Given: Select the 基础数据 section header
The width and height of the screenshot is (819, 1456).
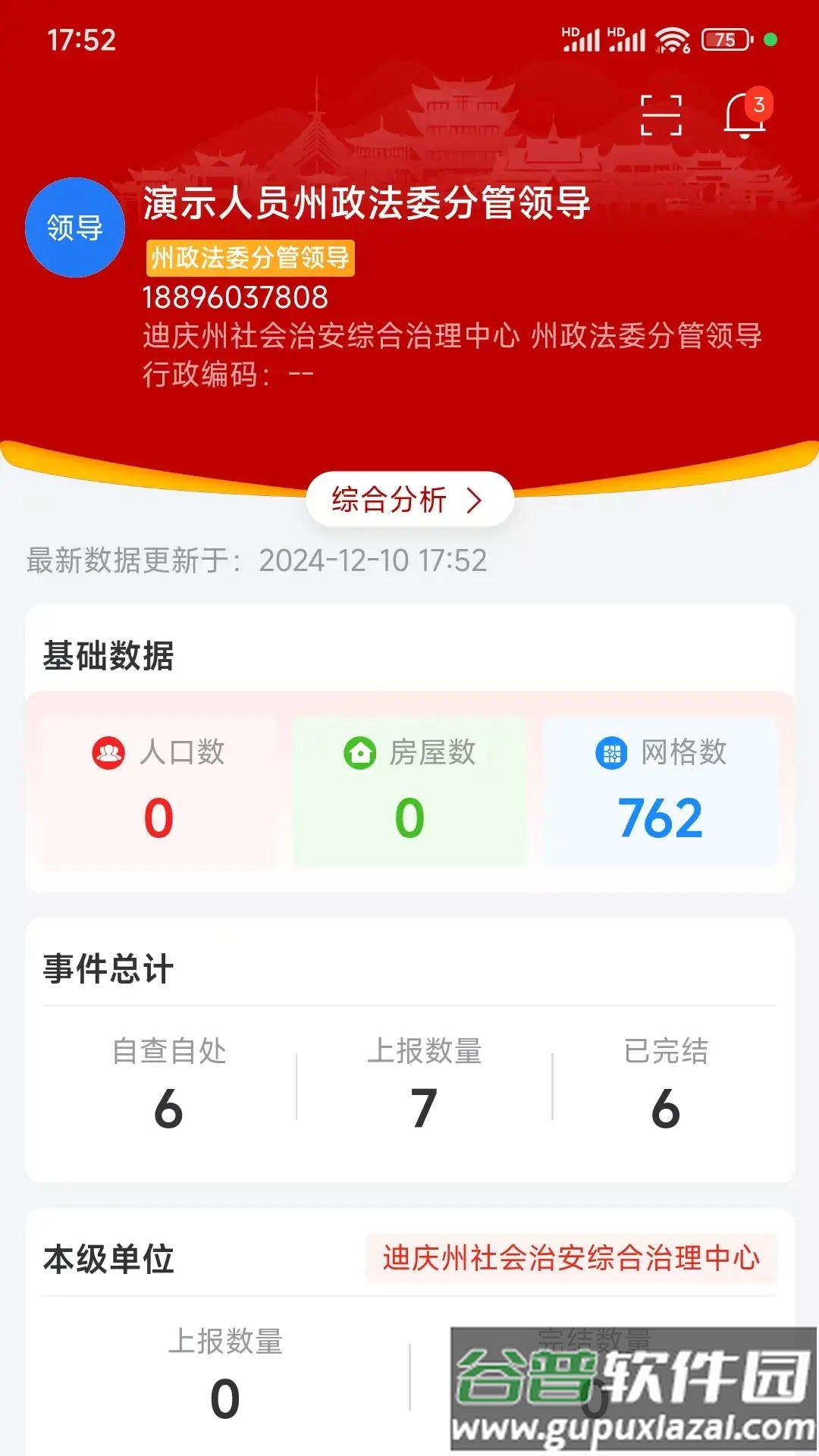Looking at the screenshot, I should pos(106,658).
